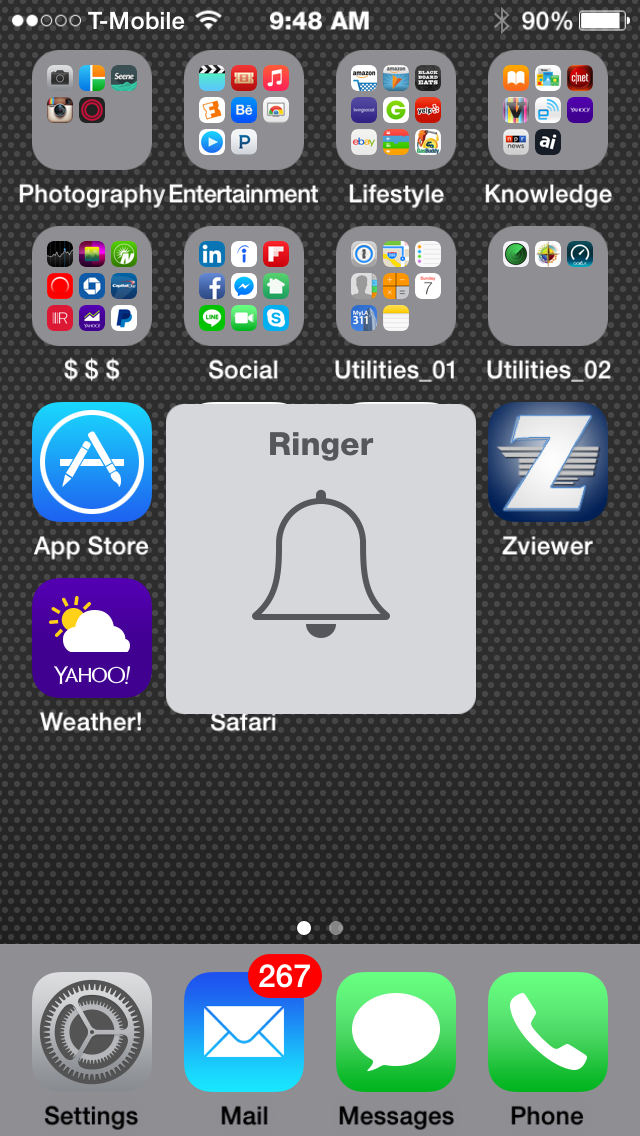The width and height of the screenshot is (640, 1136).
Task: Open the Knowledge folder
Action: 548,110
